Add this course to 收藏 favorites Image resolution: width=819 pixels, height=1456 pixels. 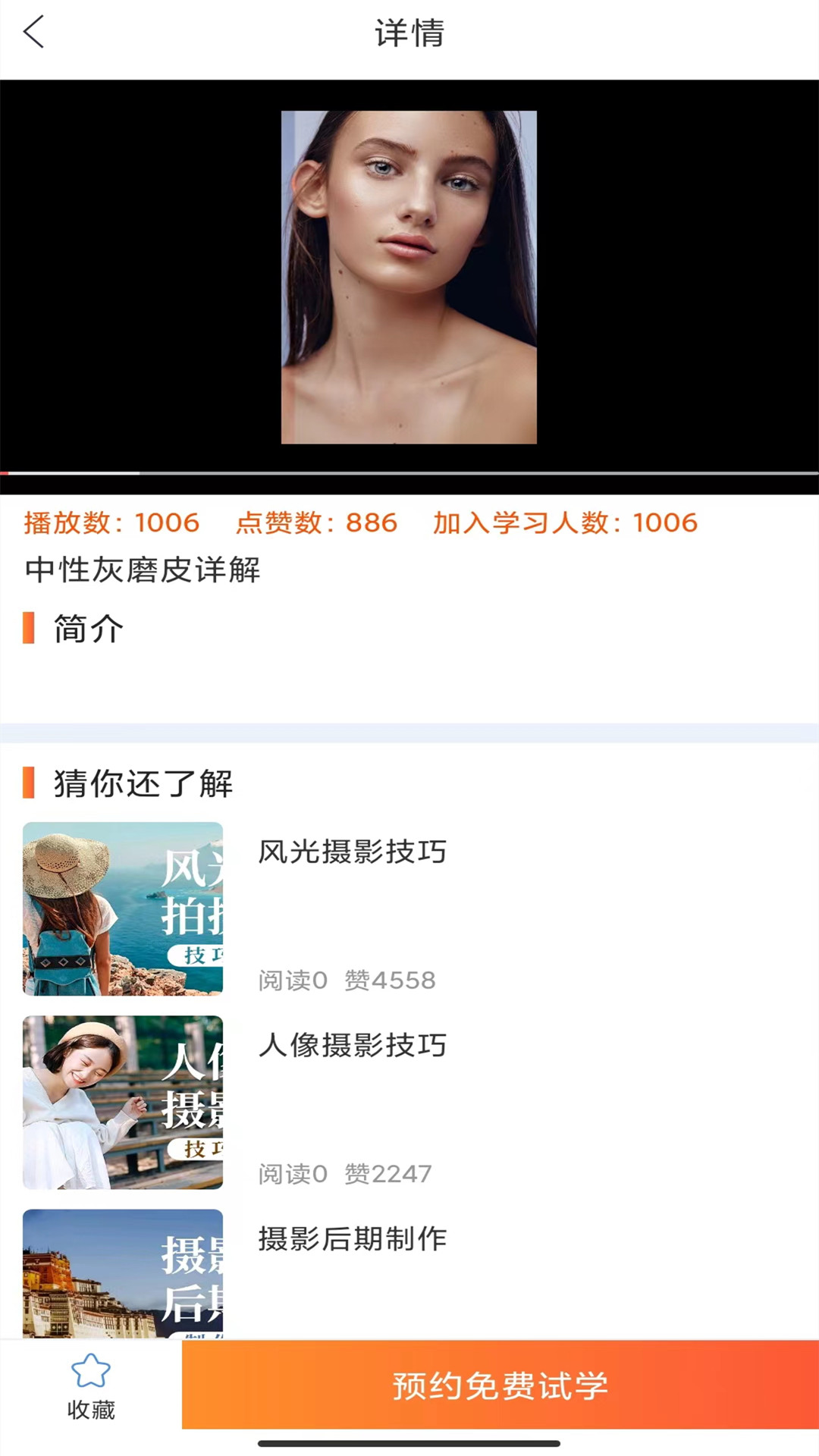[x=90, y=1386]
